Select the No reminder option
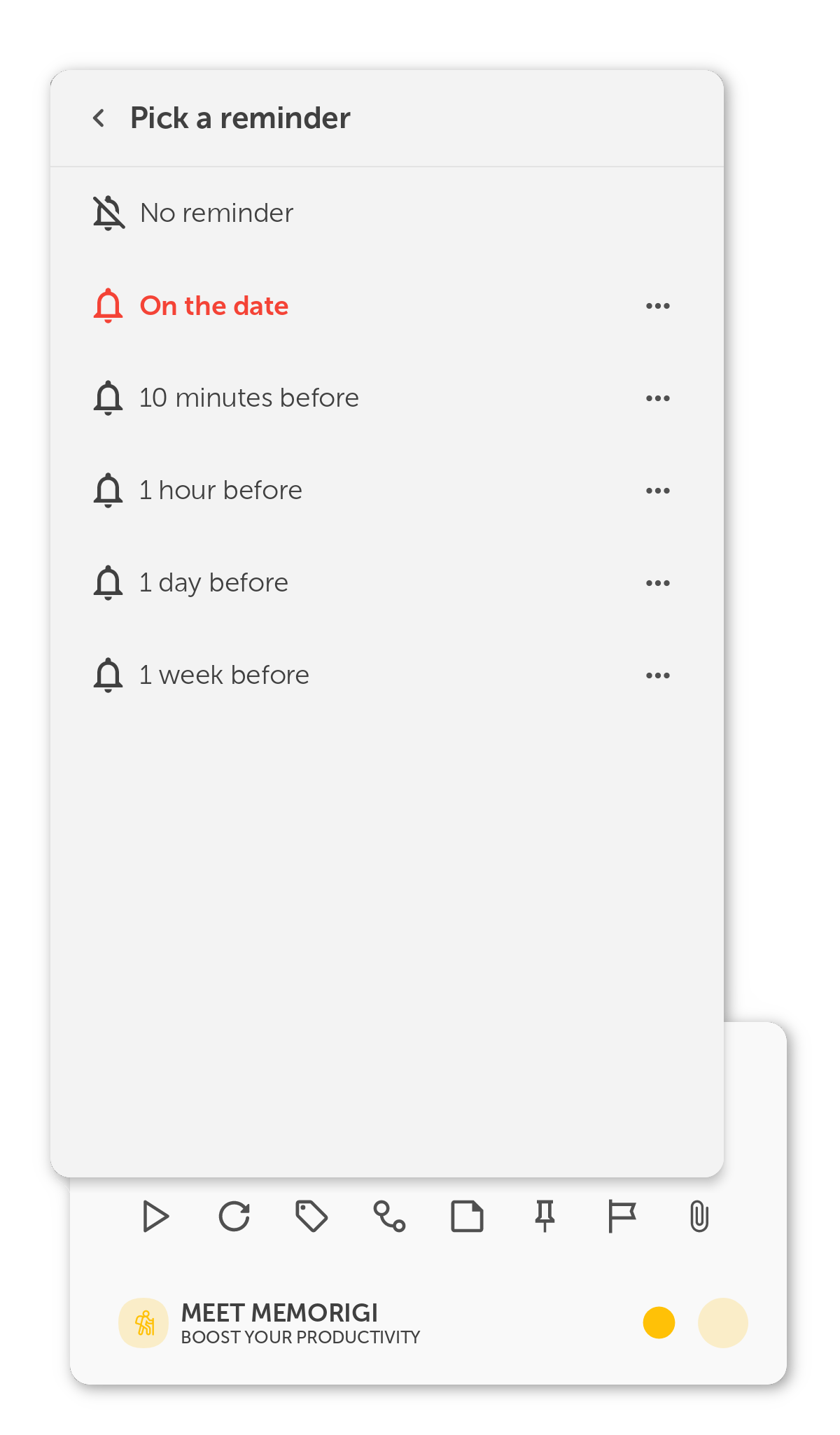Screen dimensions: 840x1435 (x=216, y=213)
